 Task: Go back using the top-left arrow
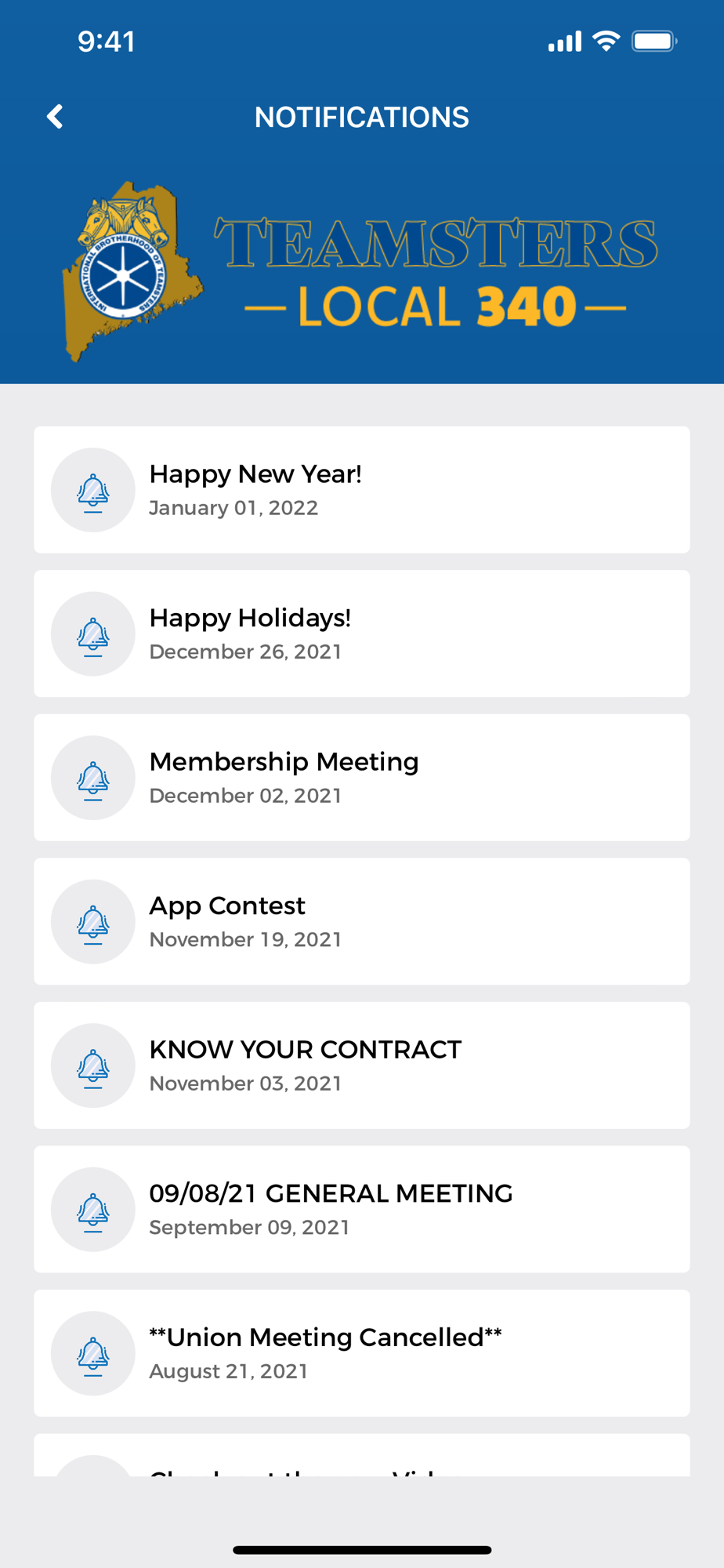coord(55,117)
